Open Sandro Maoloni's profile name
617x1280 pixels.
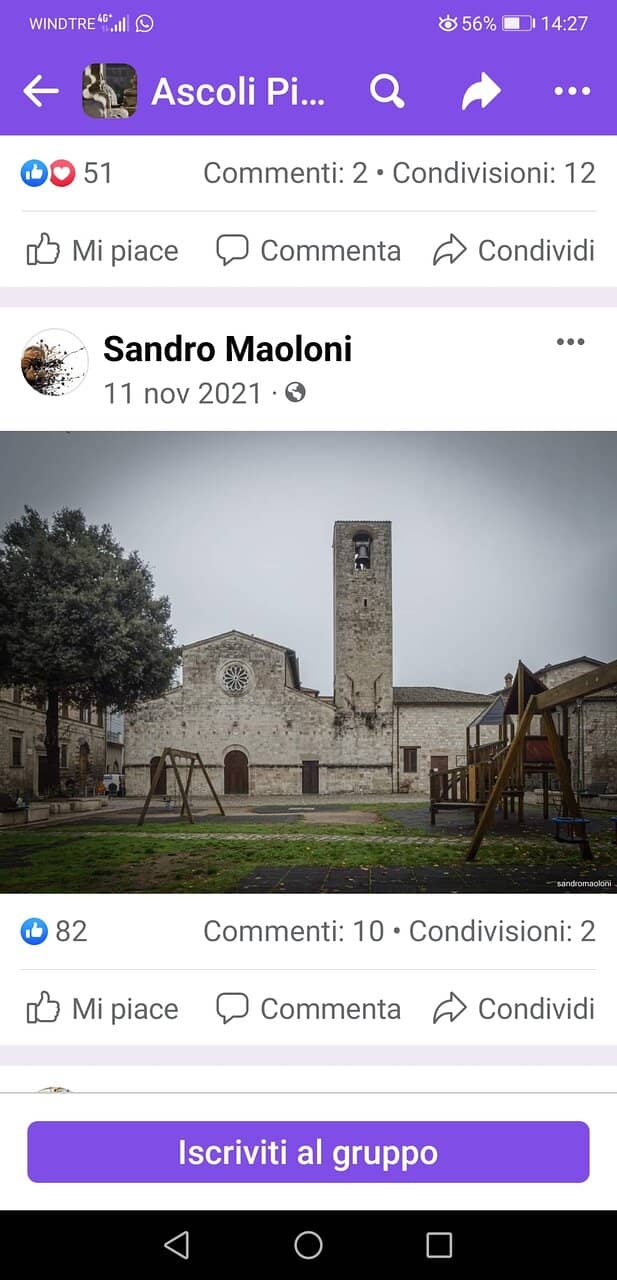(227, 349)
